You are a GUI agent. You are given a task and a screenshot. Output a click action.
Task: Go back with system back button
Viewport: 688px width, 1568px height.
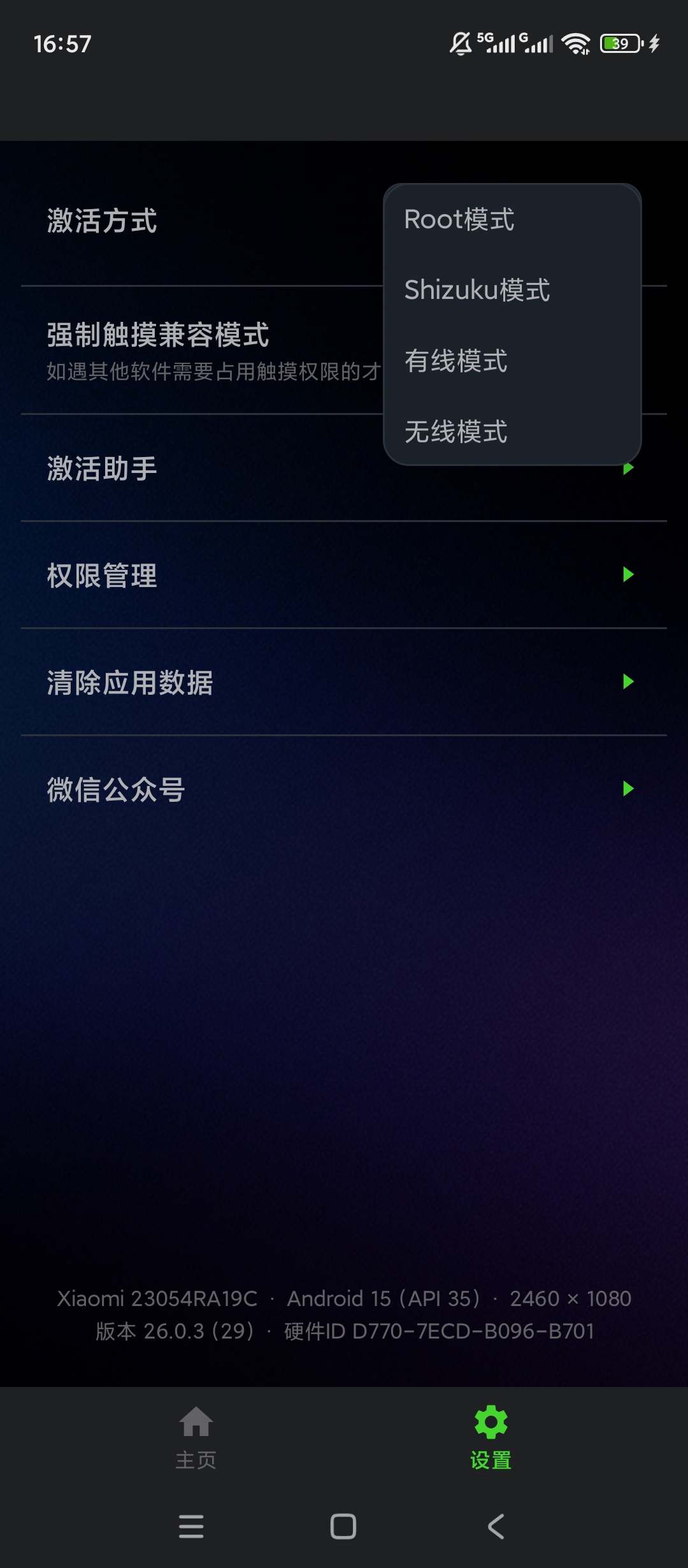pyautogui.click(x=496, y=1527)
